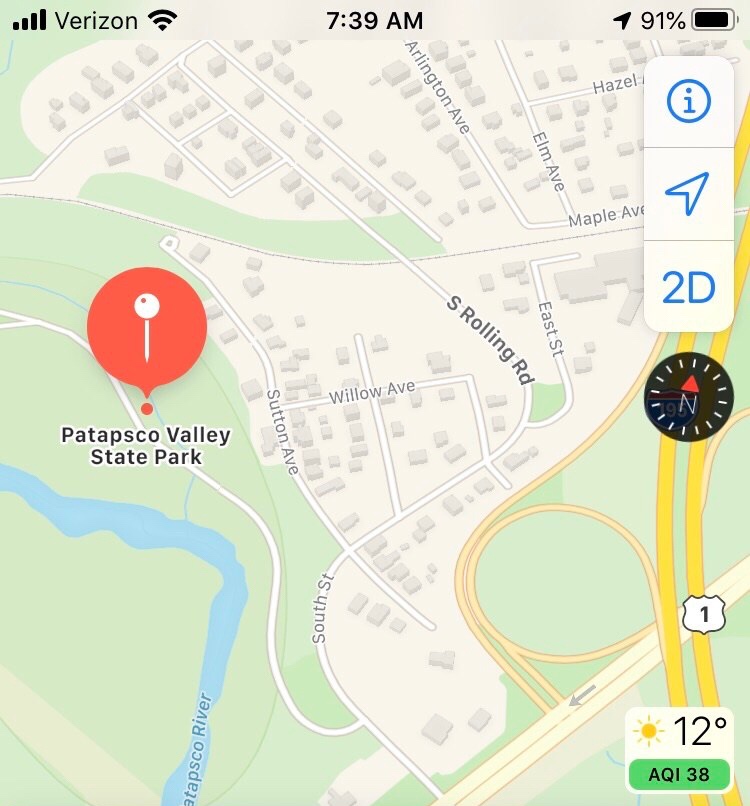Center map on current location arrow
Image resolution: width=750 pixels, height=806 pixels.
point(688,193)
